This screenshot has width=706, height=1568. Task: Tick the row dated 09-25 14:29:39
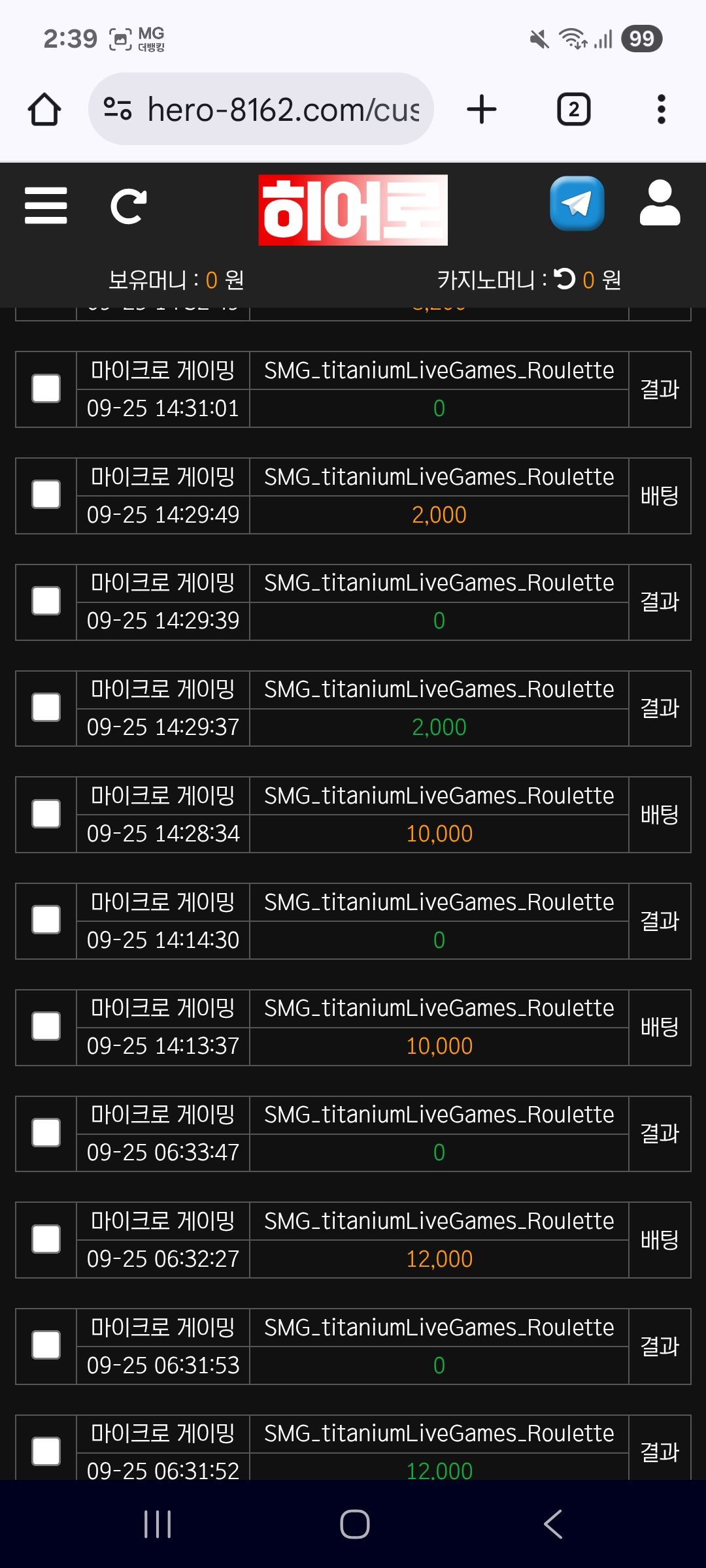pos(46,602)
